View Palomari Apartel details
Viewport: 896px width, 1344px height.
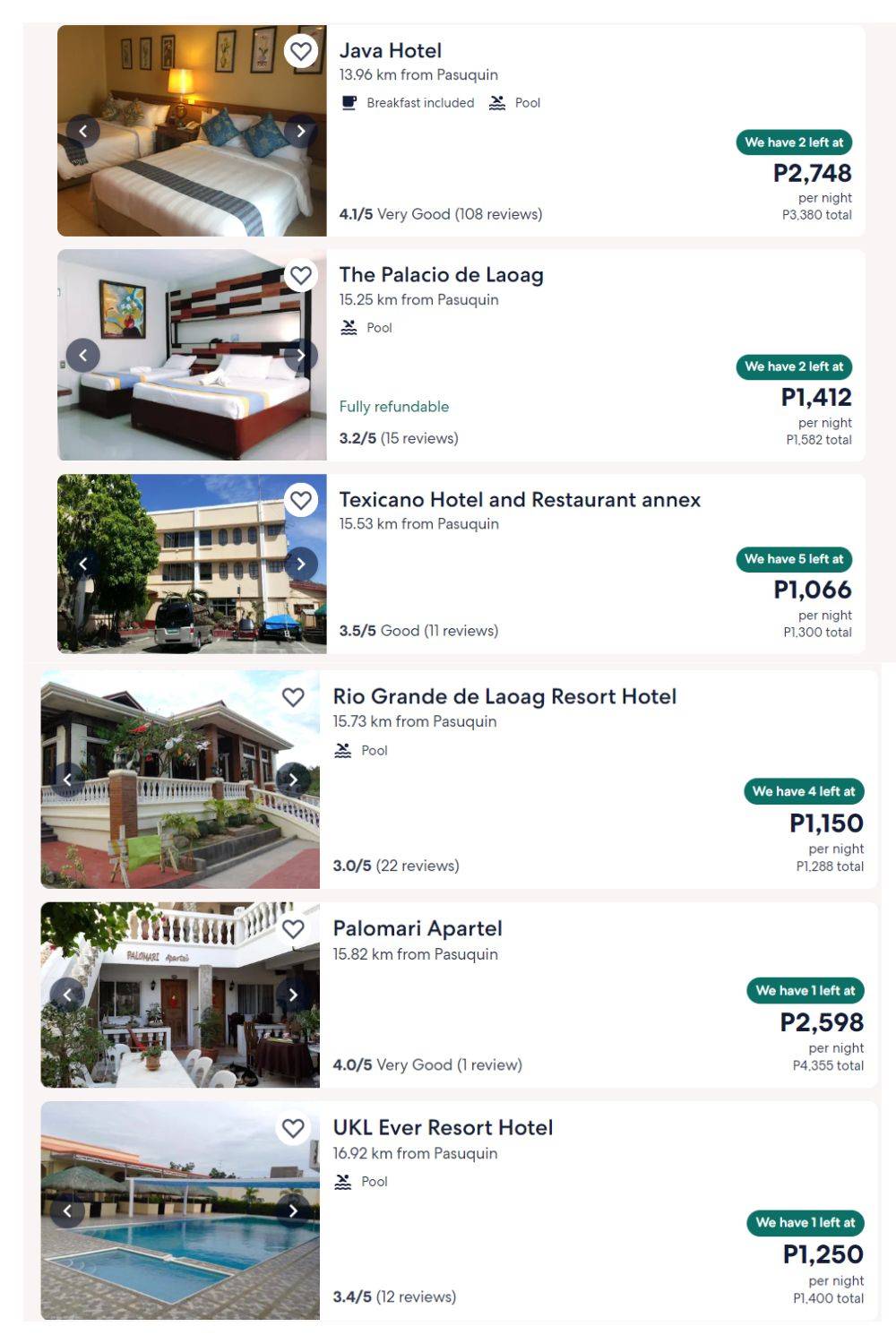coord(417,929)
